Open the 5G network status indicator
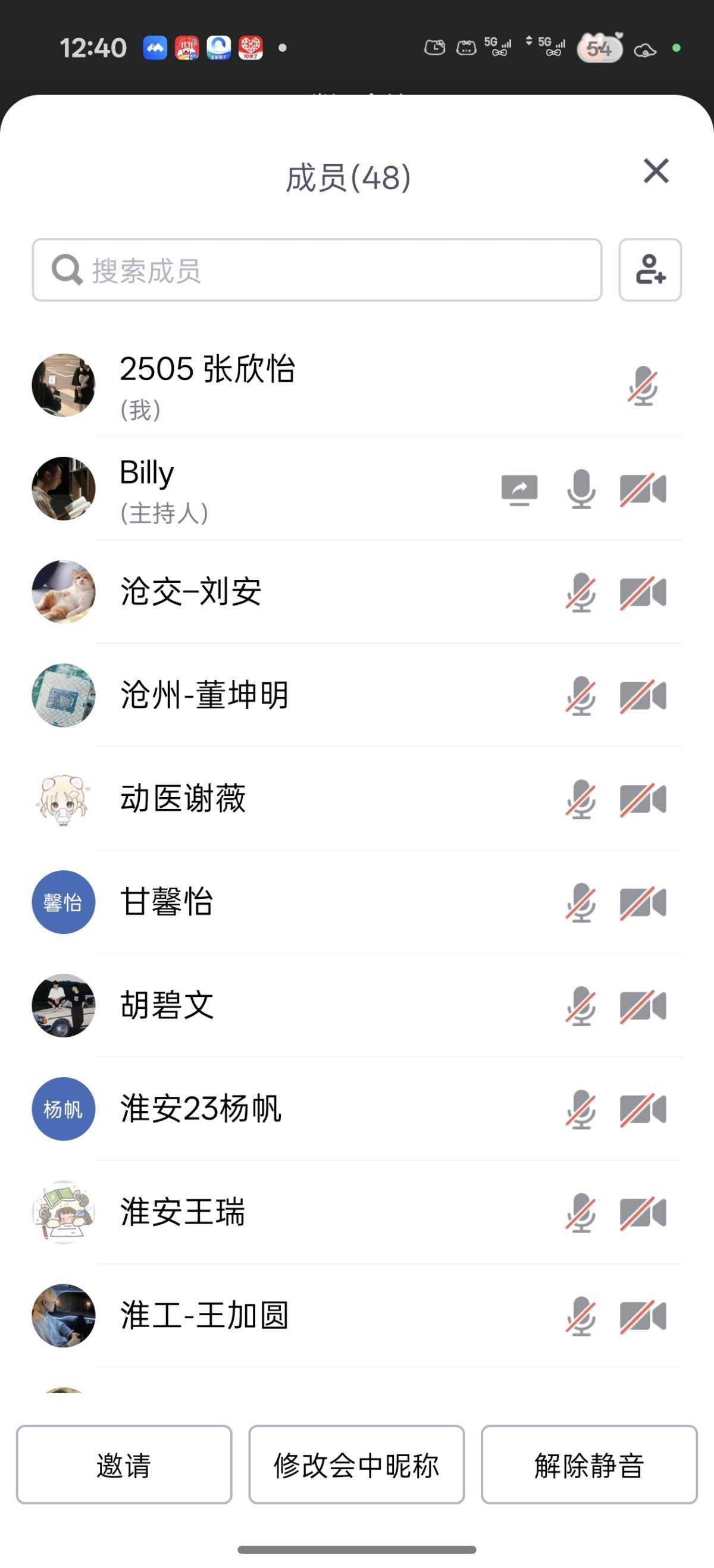The height and width of the screenshot is (1568, 714). click(x=497, y=46)
